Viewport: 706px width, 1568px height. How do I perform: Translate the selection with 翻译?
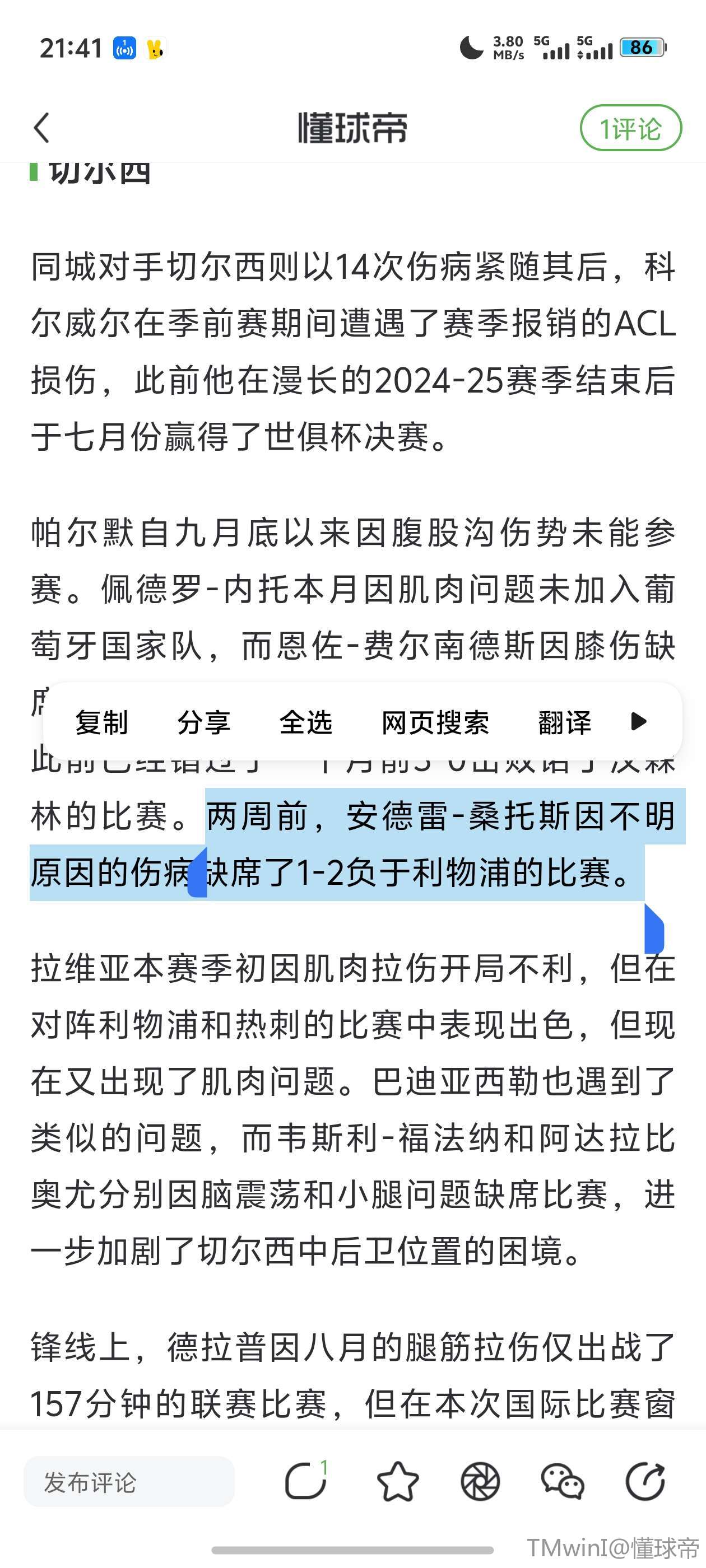point(565,722)
